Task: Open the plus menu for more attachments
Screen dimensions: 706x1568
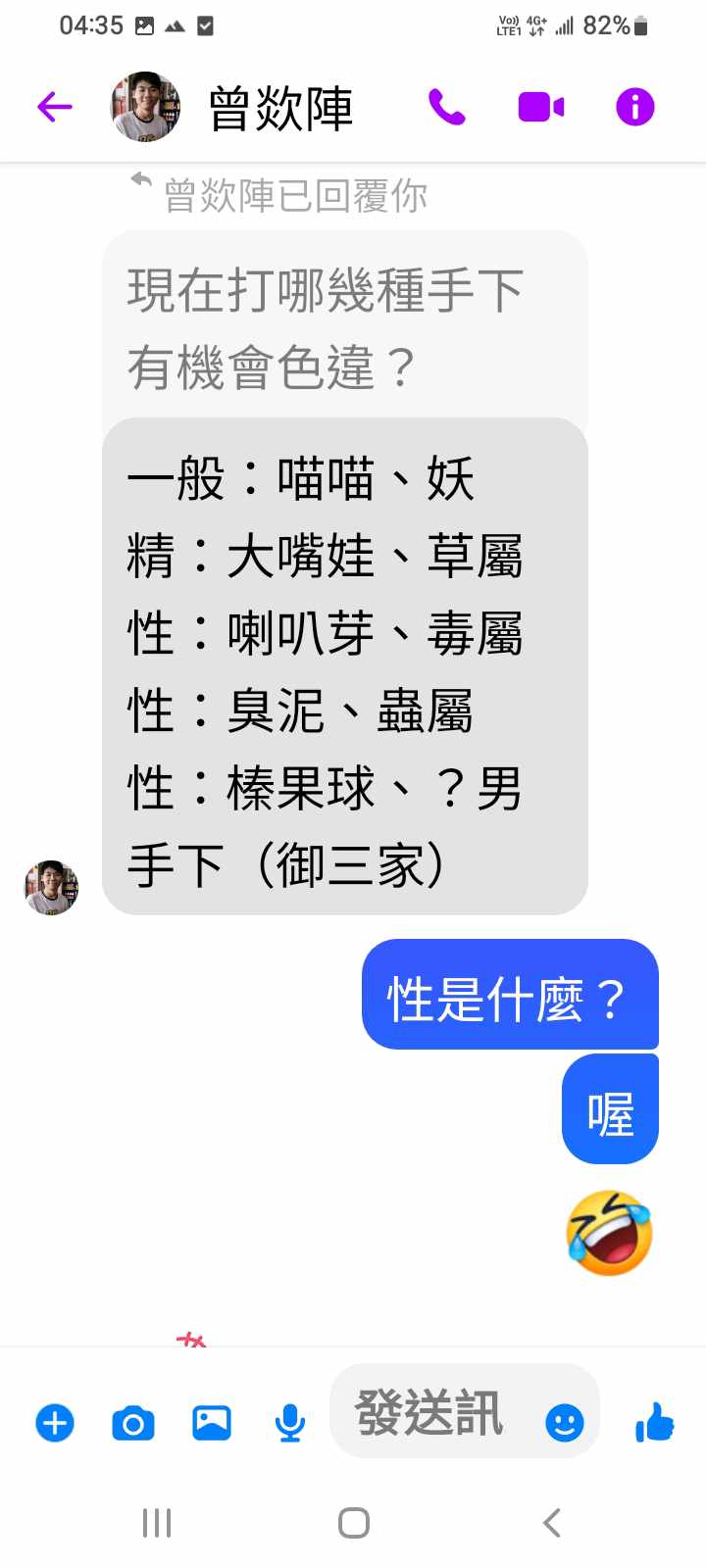Action: pyautogui.click(x=55, y=1422)
